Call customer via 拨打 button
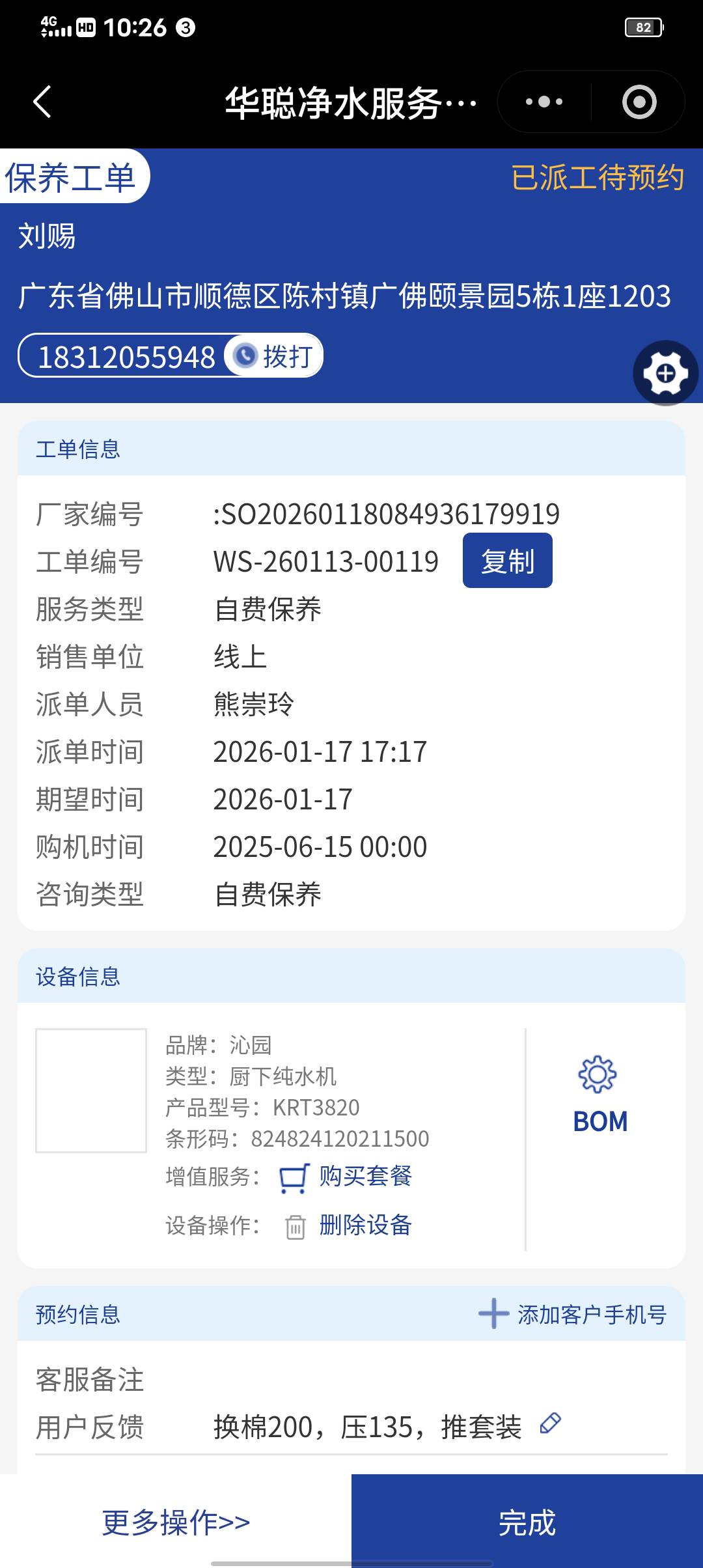703x1568 pixels. coord(275,356)
